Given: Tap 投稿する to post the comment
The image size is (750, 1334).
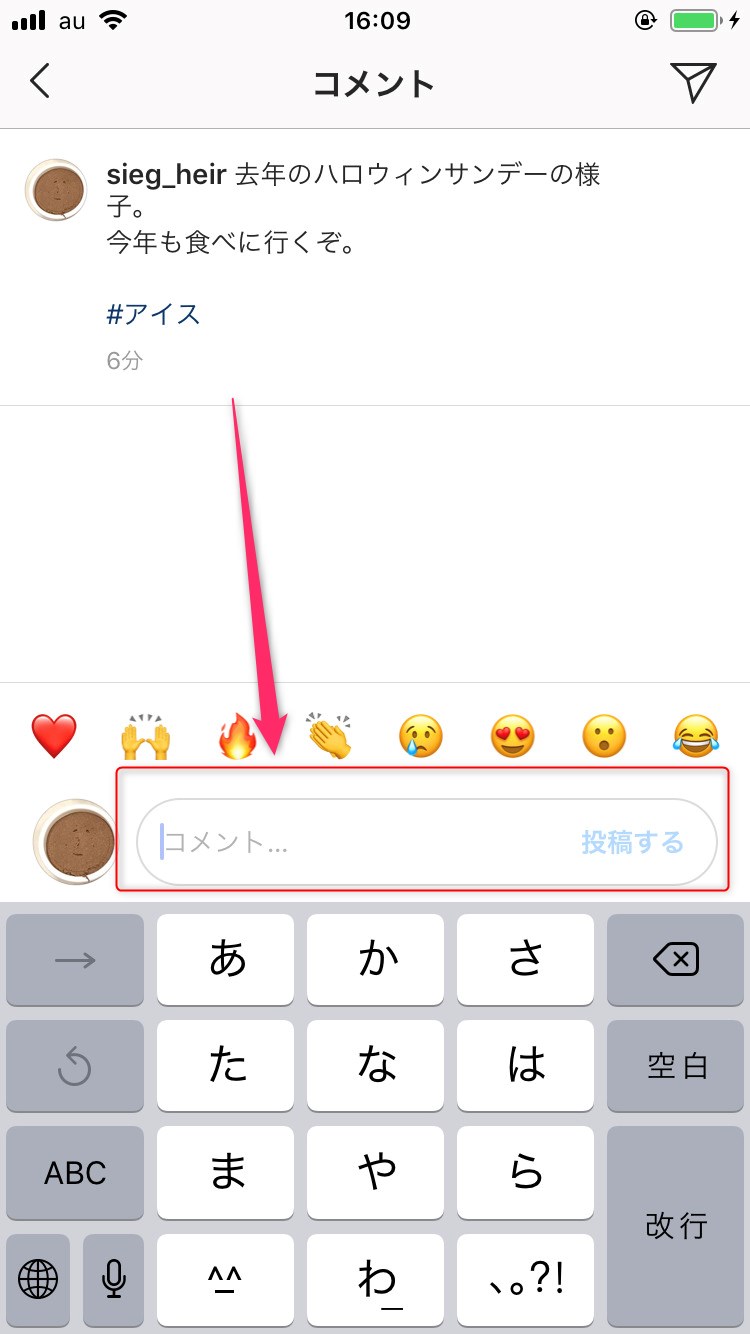Looking at the screenshot, I should [x=633, y=842].
